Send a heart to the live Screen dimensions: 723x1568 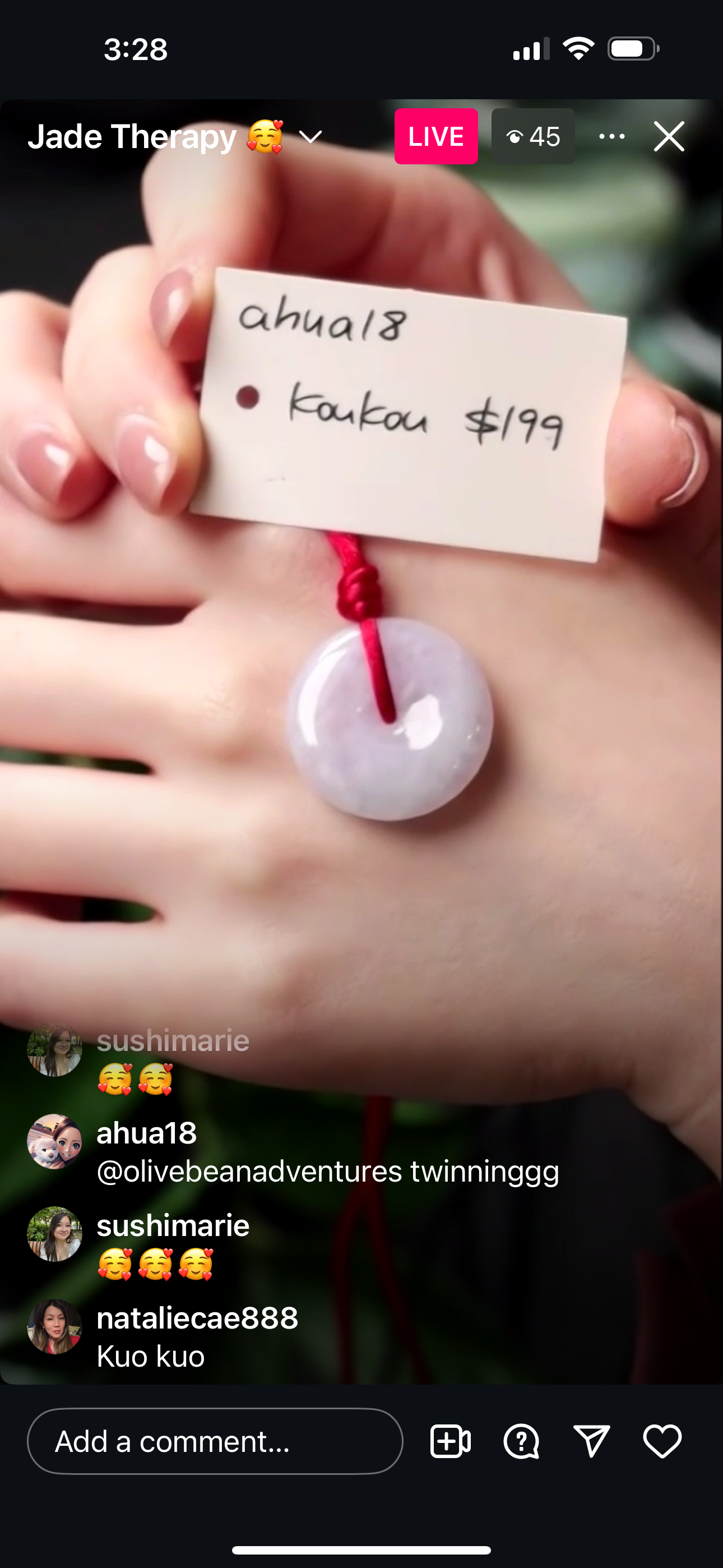(x=662, y=1441)
